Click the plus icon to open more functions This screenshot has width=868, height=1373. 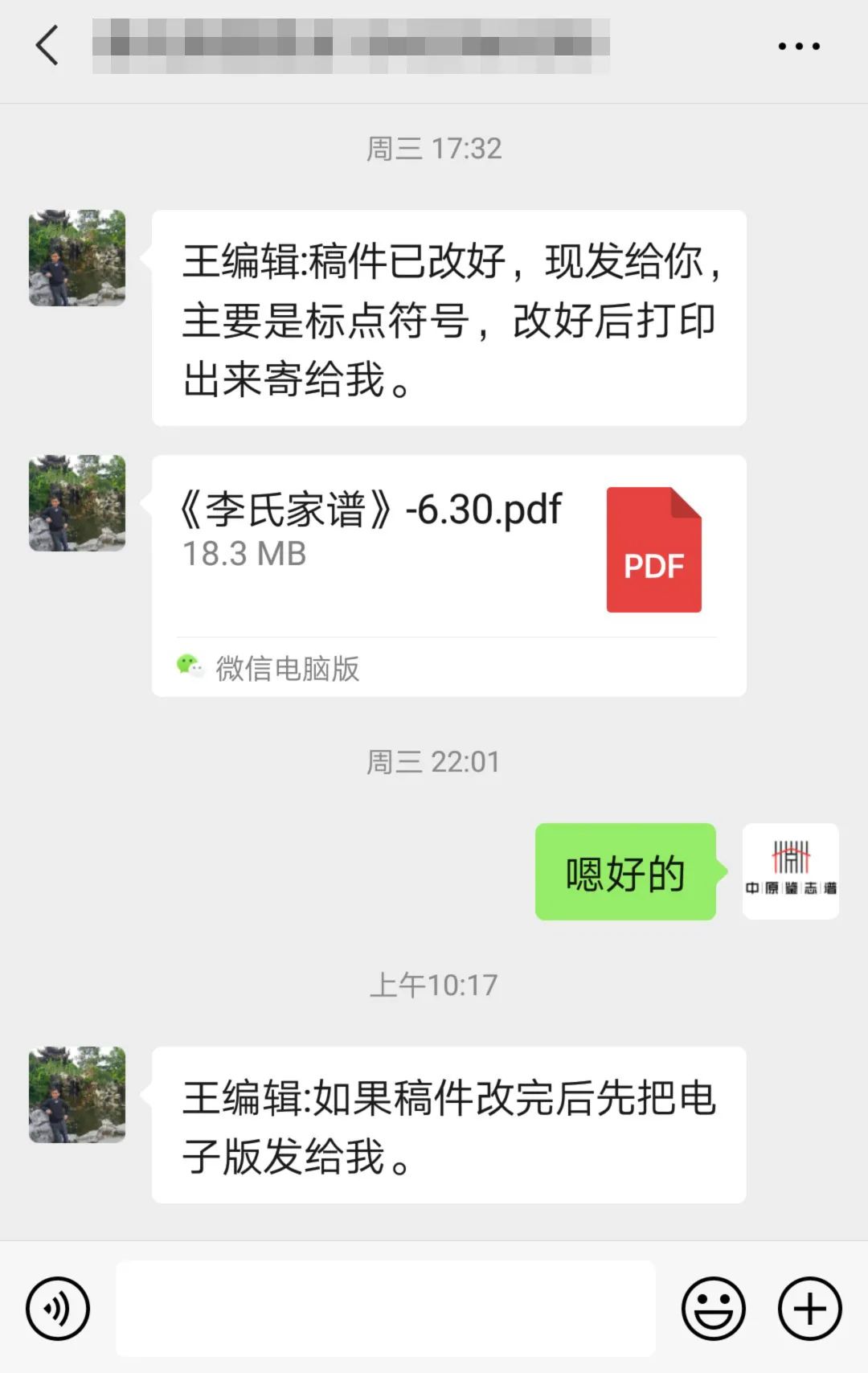pyautogui.click(x=808, y=1308)
